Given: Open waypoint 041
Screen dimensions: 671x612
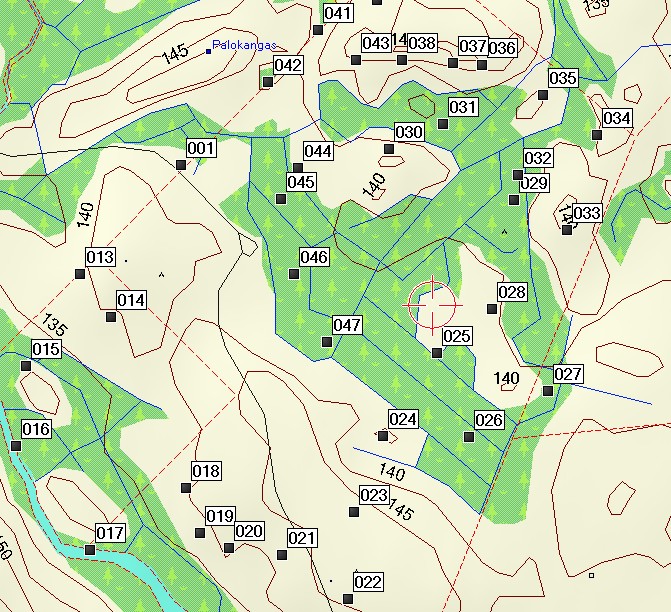Looking at the screenshot, I should (x=318, y=29).
